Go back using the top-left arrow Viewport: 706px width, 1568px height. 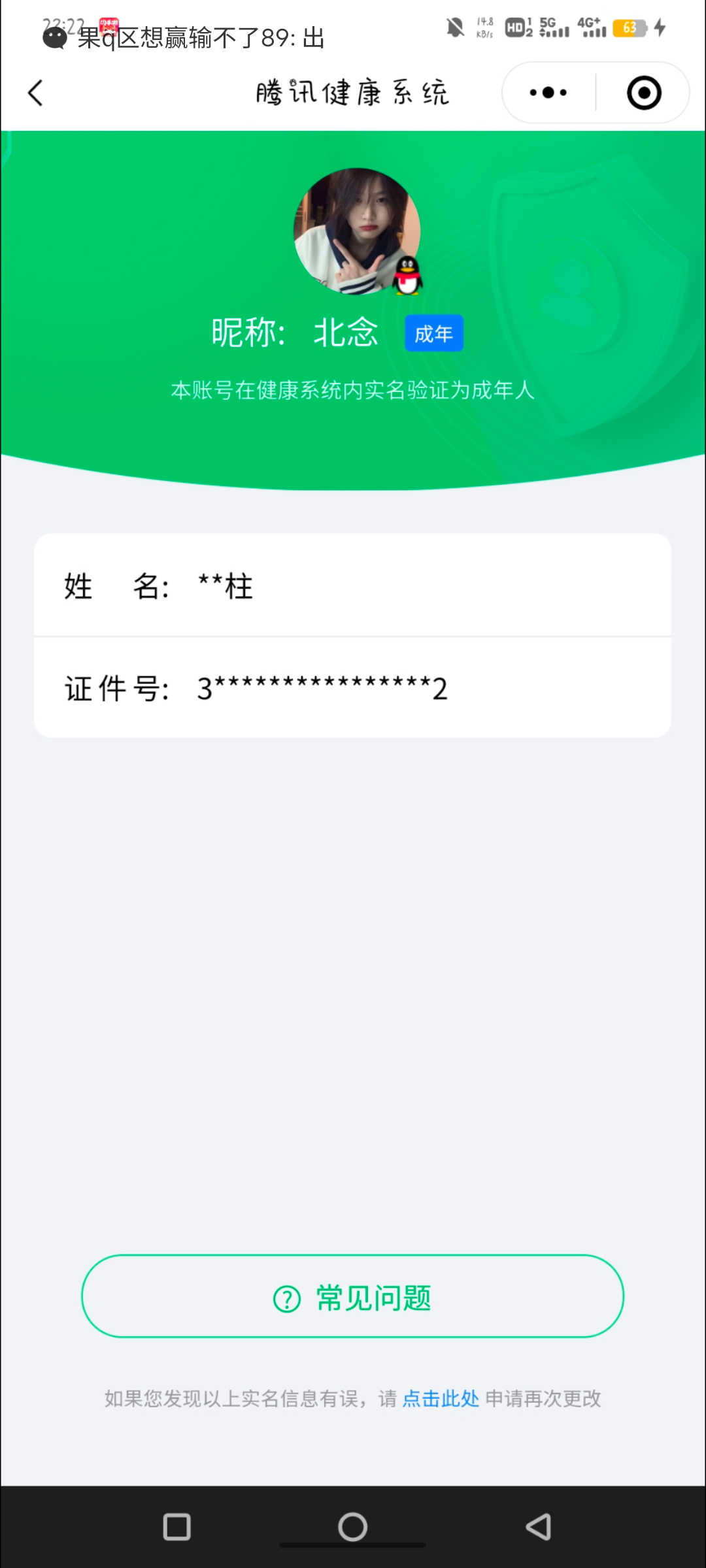click(36, 93)
